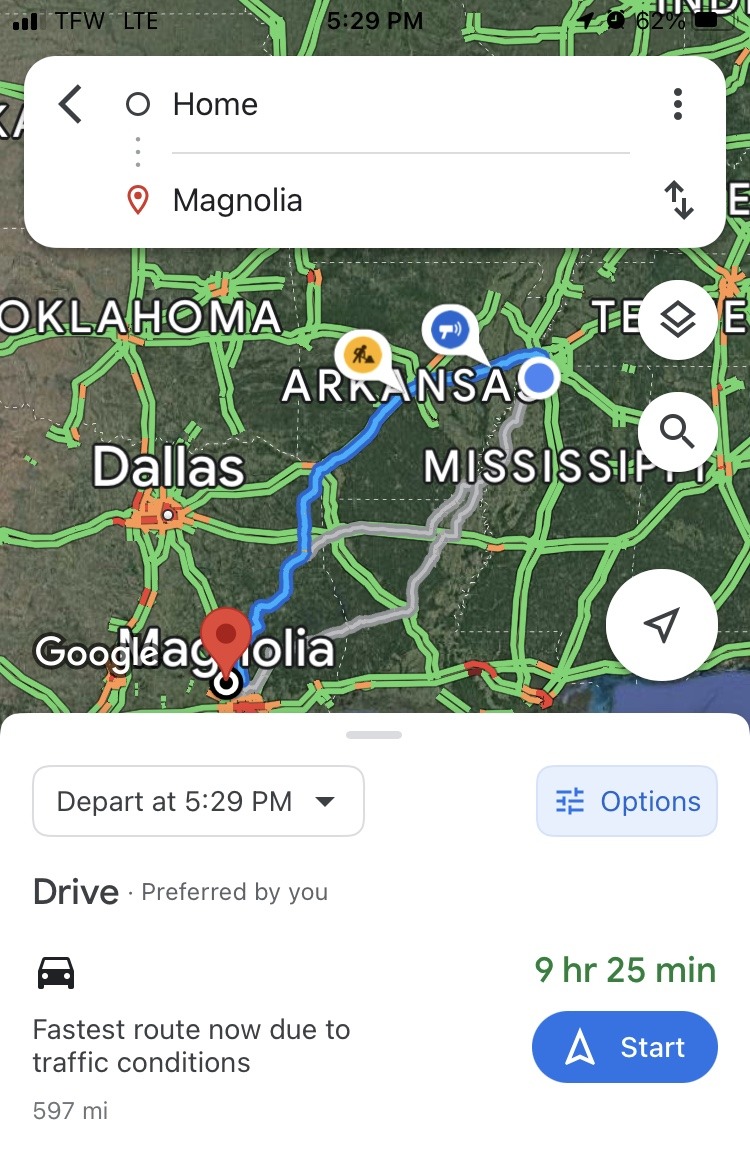Open the route Options
This screenshot has height=1153, width=750.
tap(627, 801)
